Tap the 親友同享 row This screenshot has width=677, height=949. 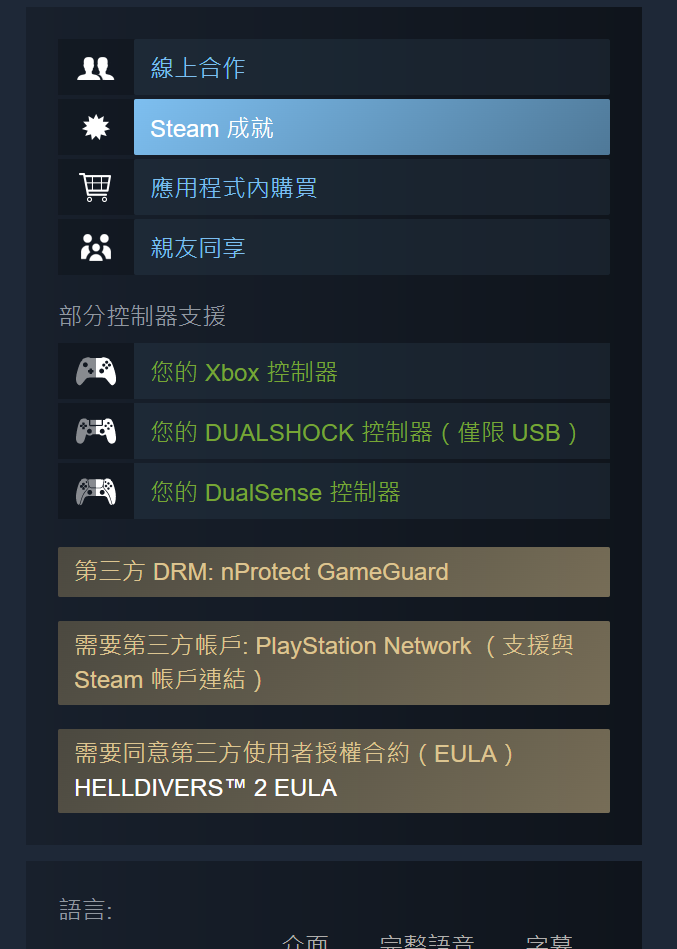(198, 248)
